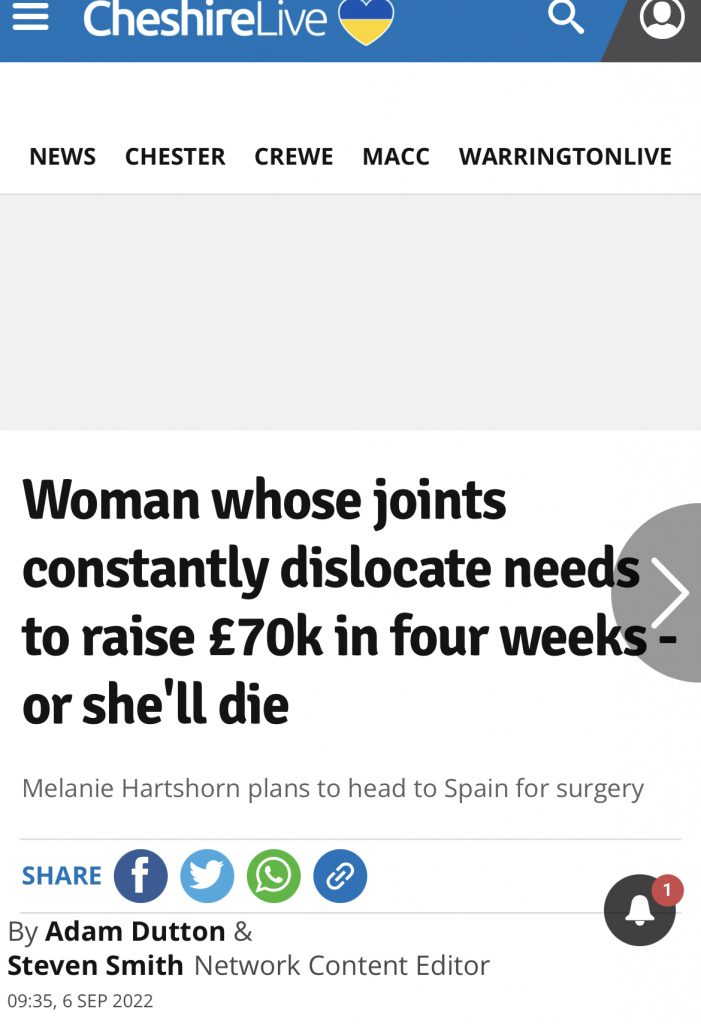Open the notifications bell
Screen dimensions: 701x1024
click(x=640, y=910)
